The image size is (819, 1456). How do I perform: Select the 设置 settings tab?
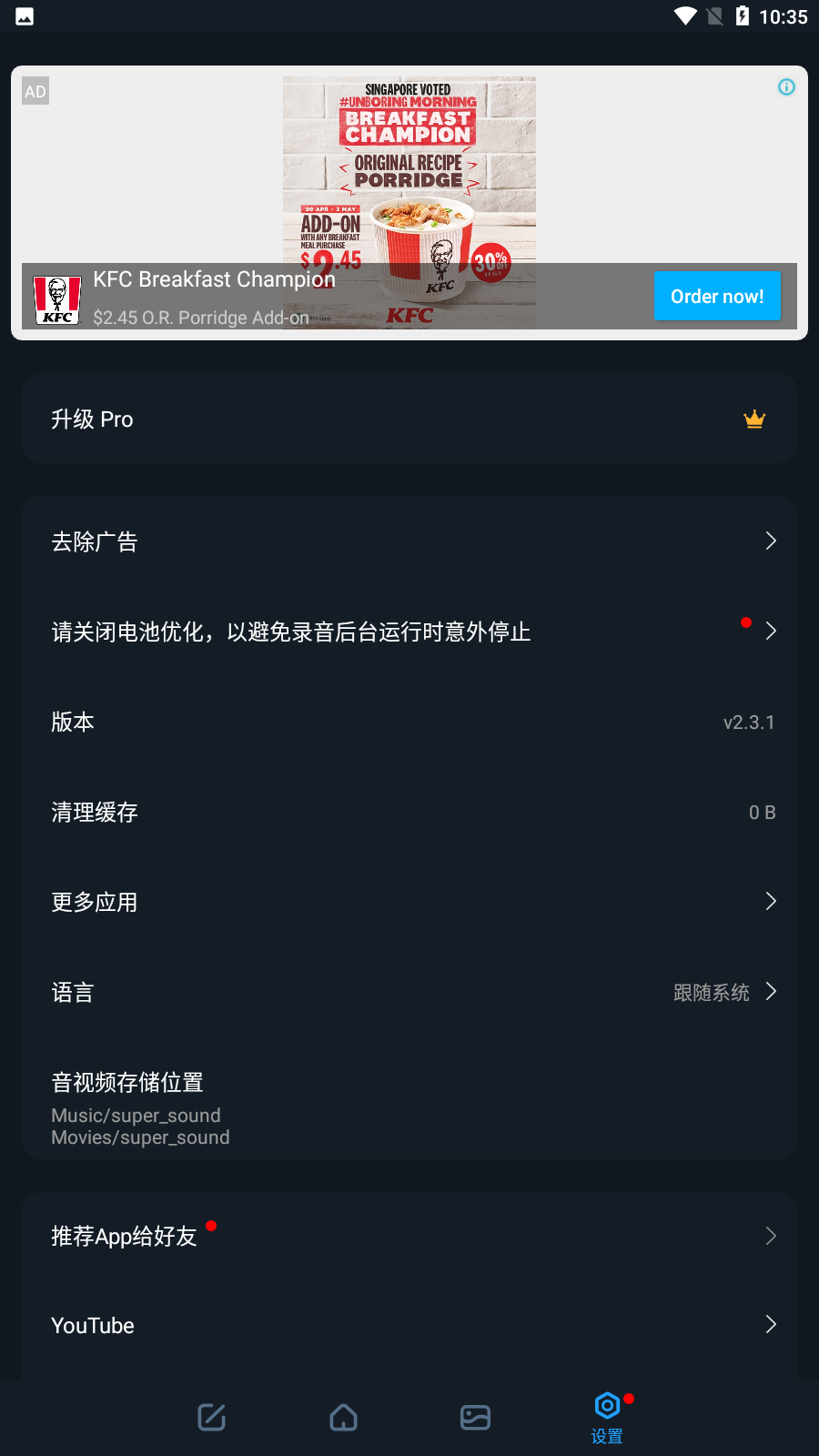pyautogui.click(x=607, y=1417)
